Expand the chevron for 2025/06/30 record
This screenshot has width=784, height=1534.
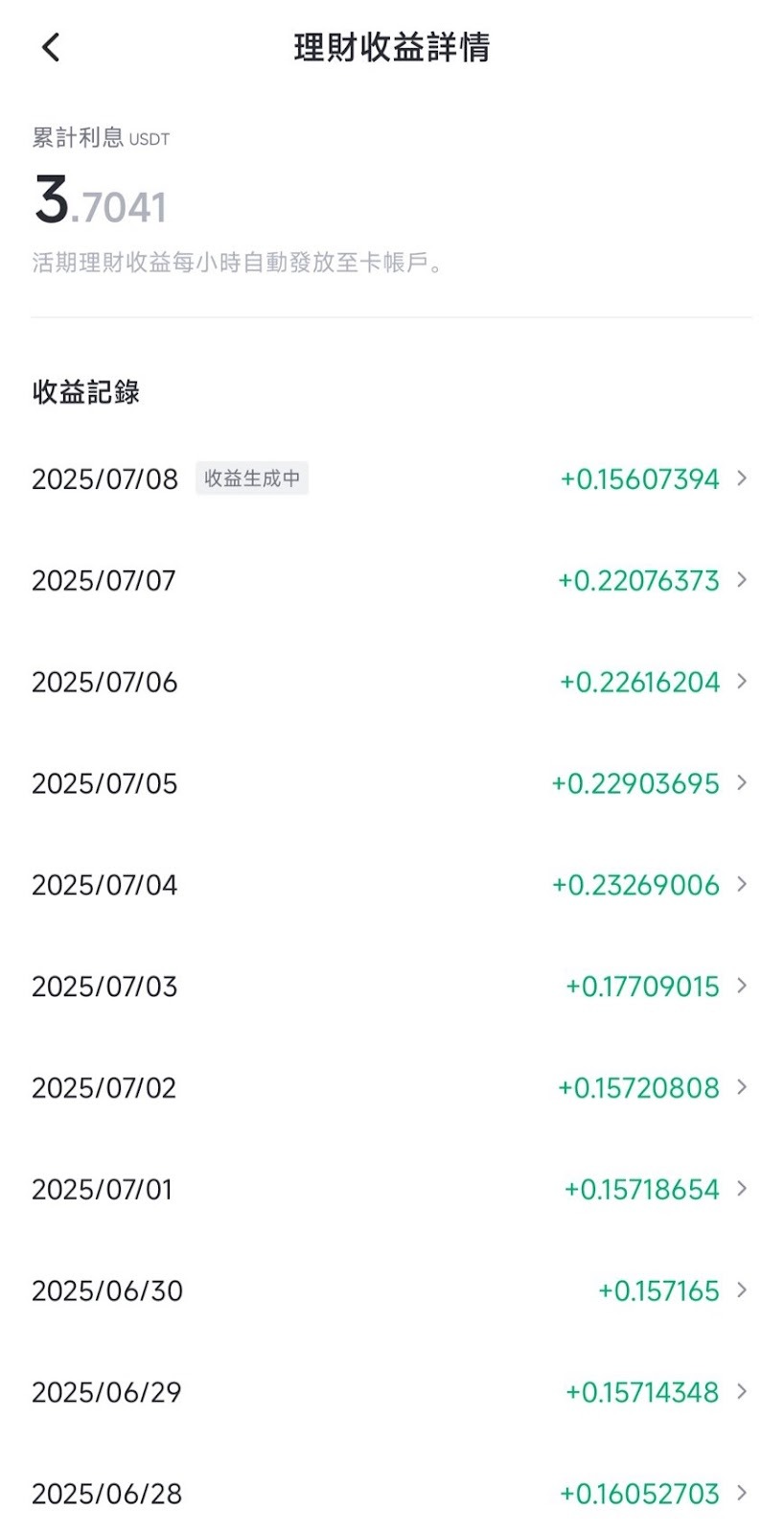tap(743, 1290)
